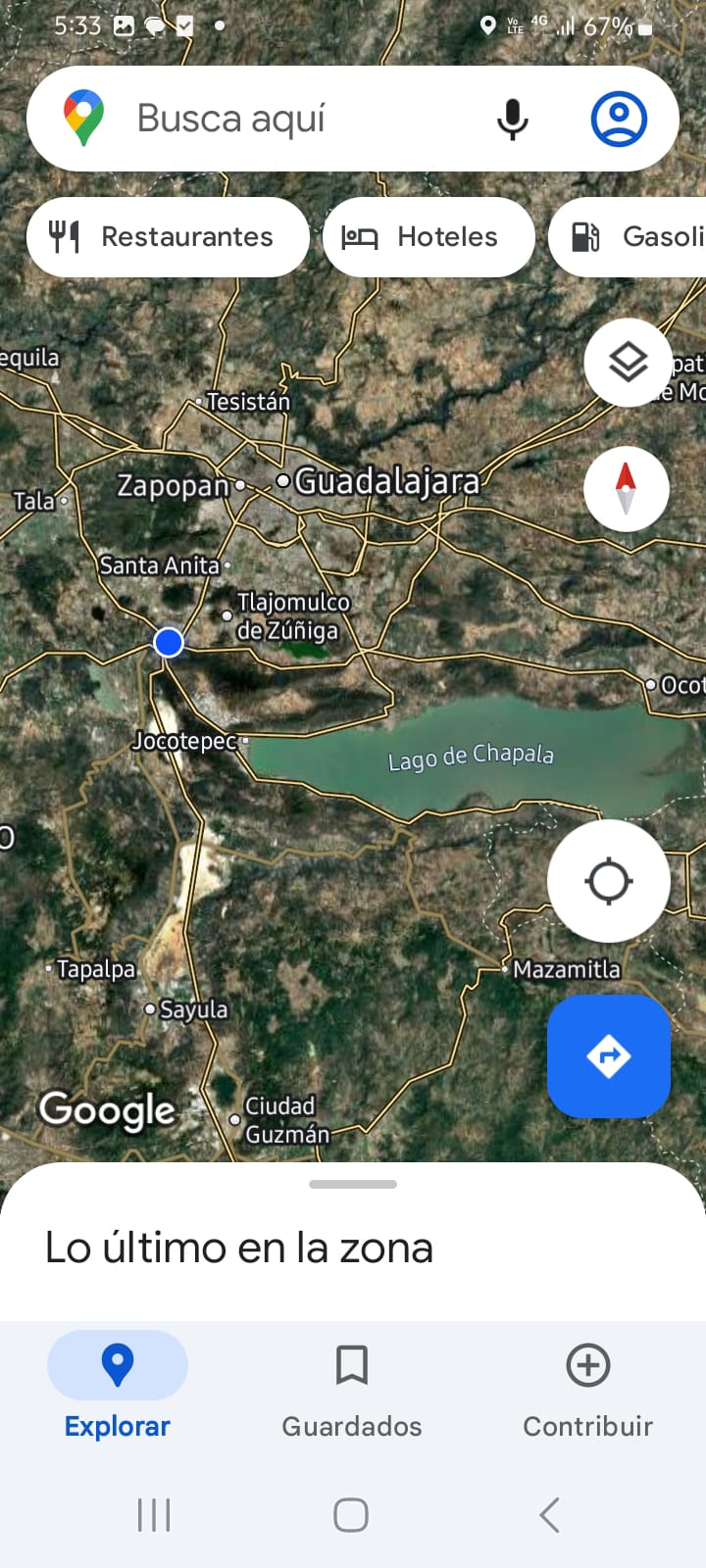The width and height of the screenshot is (706, 1568).
Task: Open the map layers button
Action: tap(628, 363)
